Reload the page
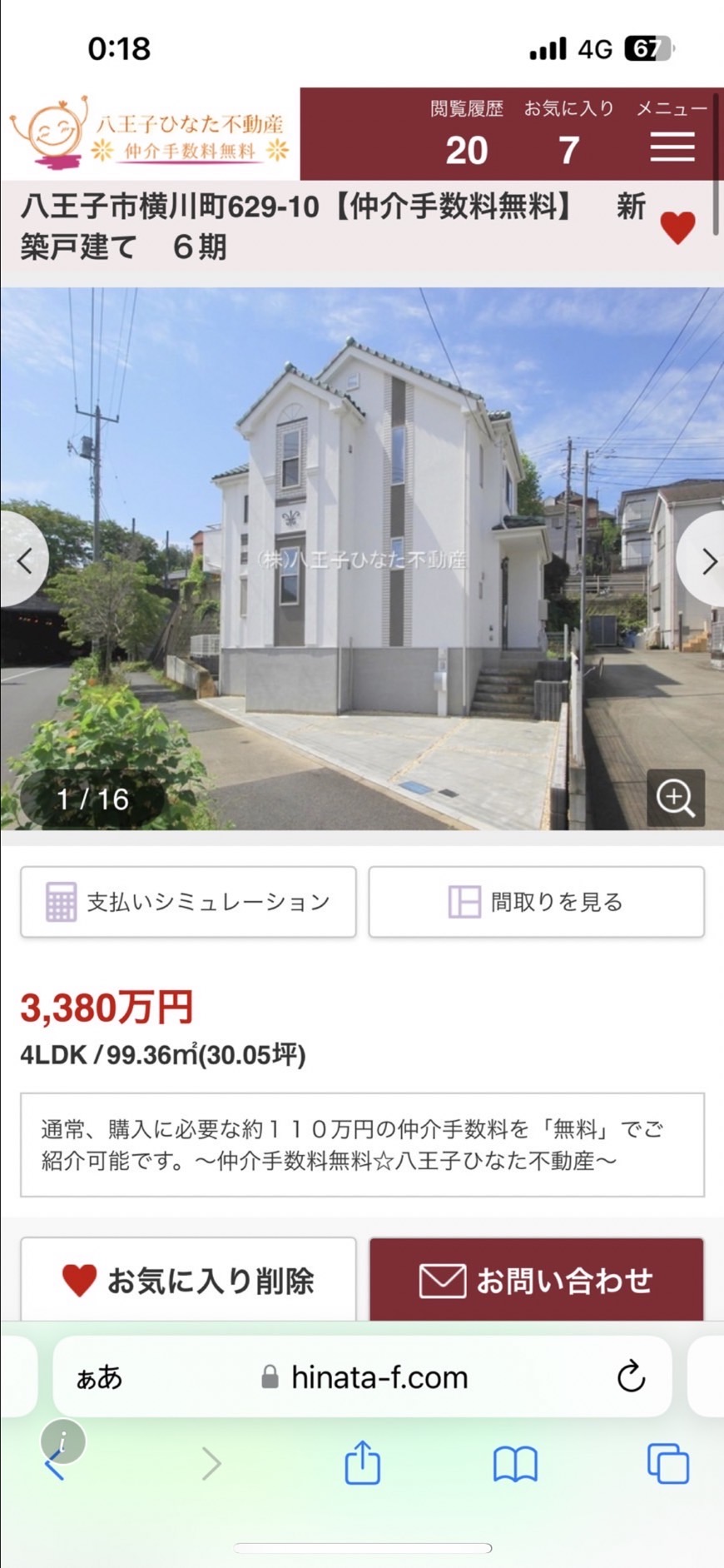 [631, 1376]
